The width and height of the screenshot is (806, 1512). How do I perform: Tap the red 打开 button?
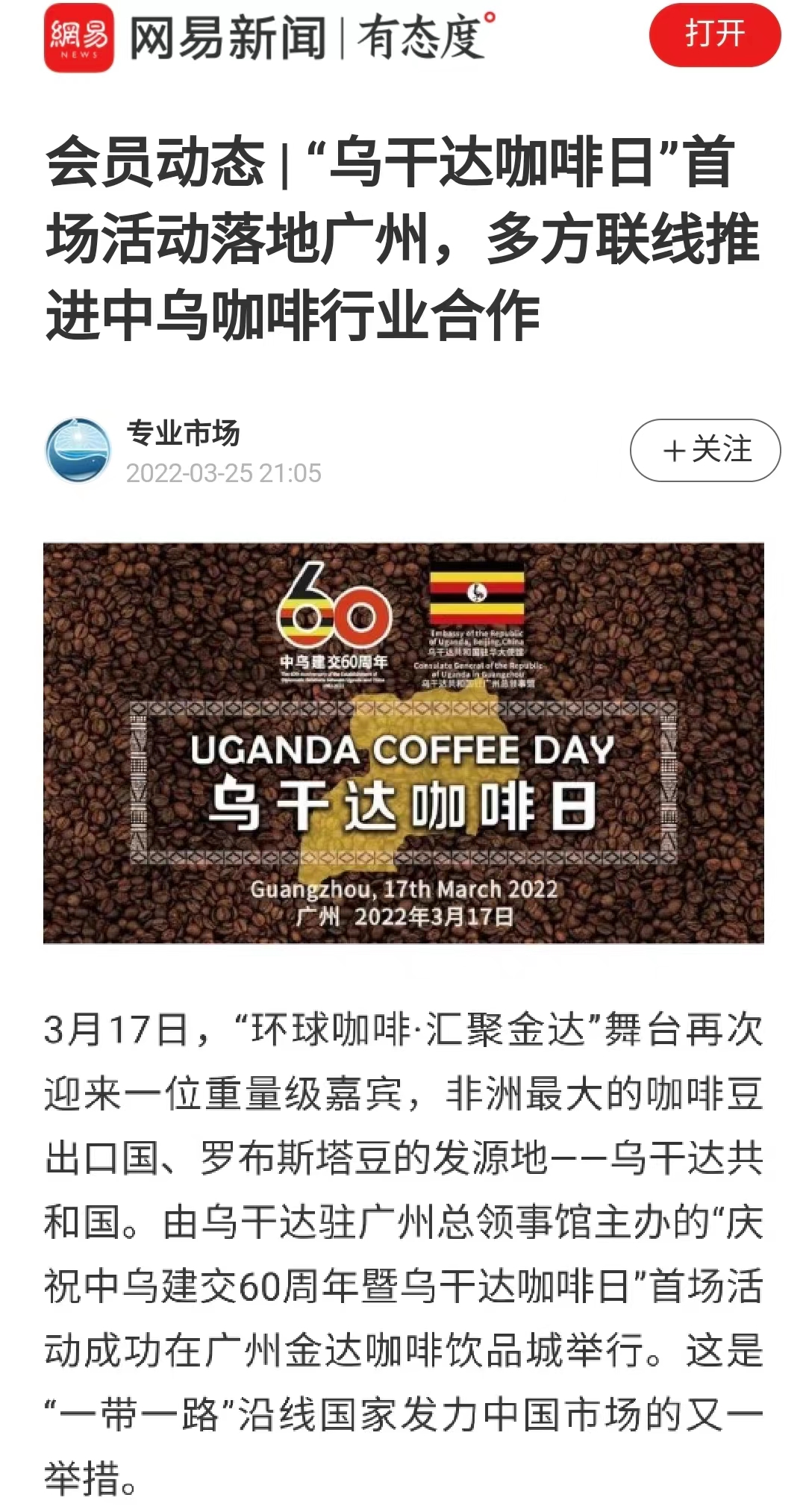click(x=714, y=35)
